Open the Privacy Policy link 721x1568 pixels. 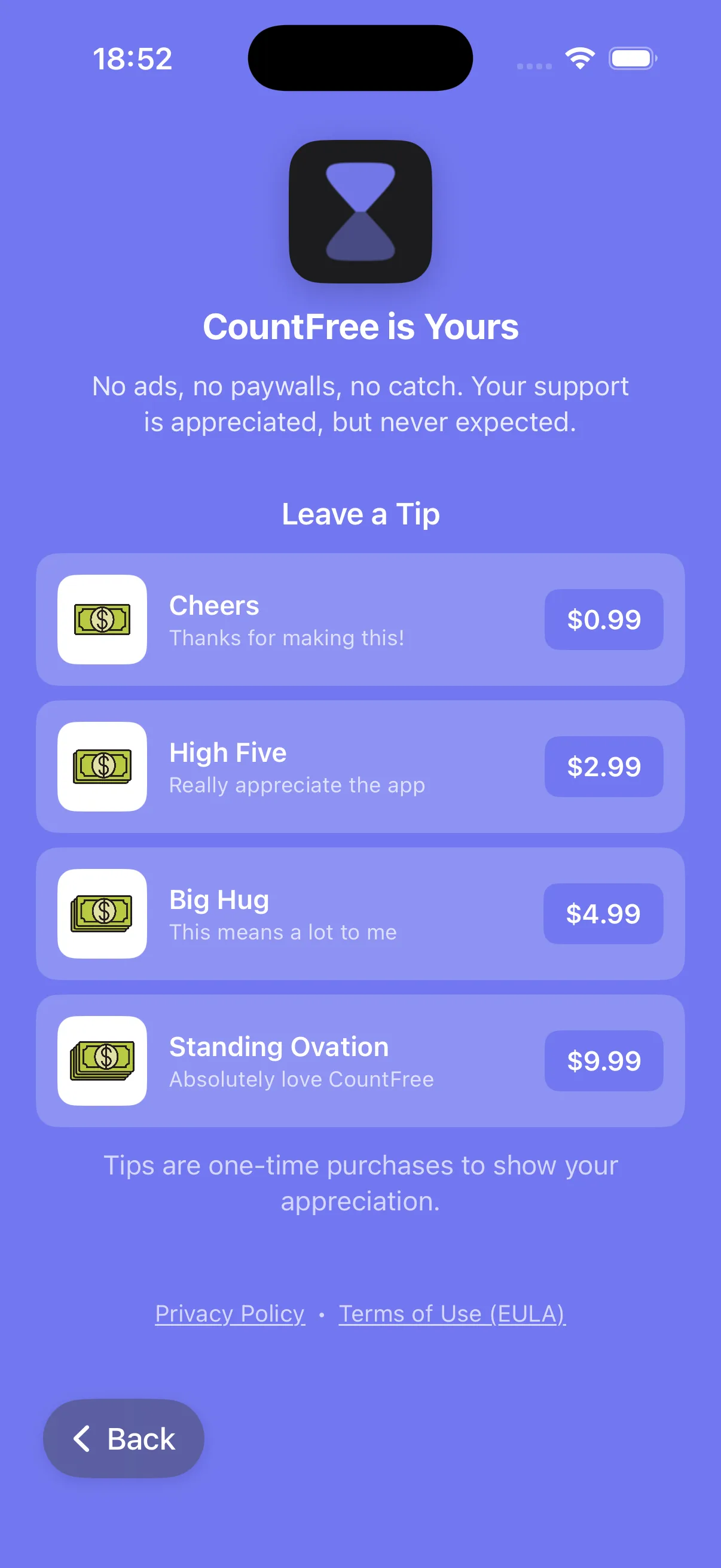(x=230, y=1314)
